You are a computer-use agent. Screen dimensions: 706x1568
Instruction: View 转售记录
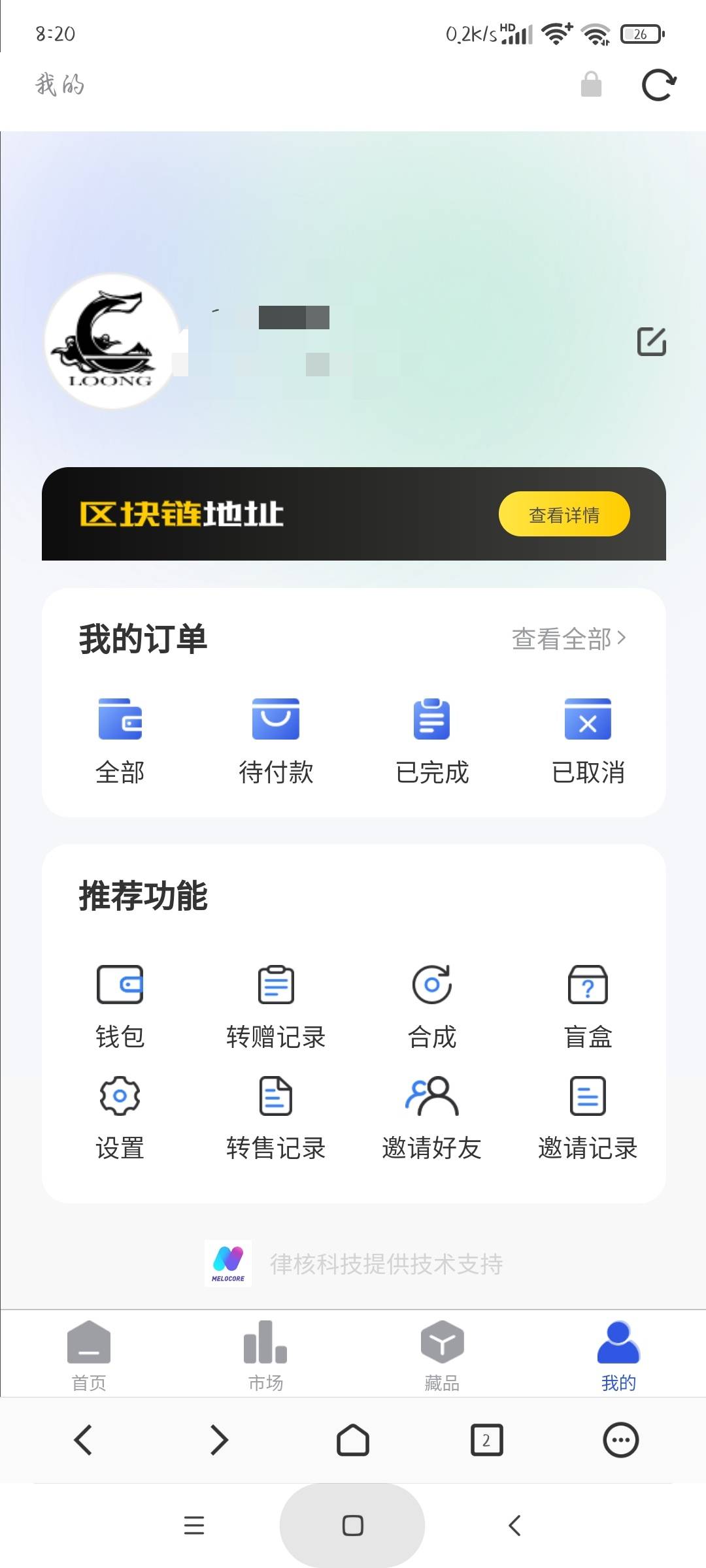[276, 1118]
